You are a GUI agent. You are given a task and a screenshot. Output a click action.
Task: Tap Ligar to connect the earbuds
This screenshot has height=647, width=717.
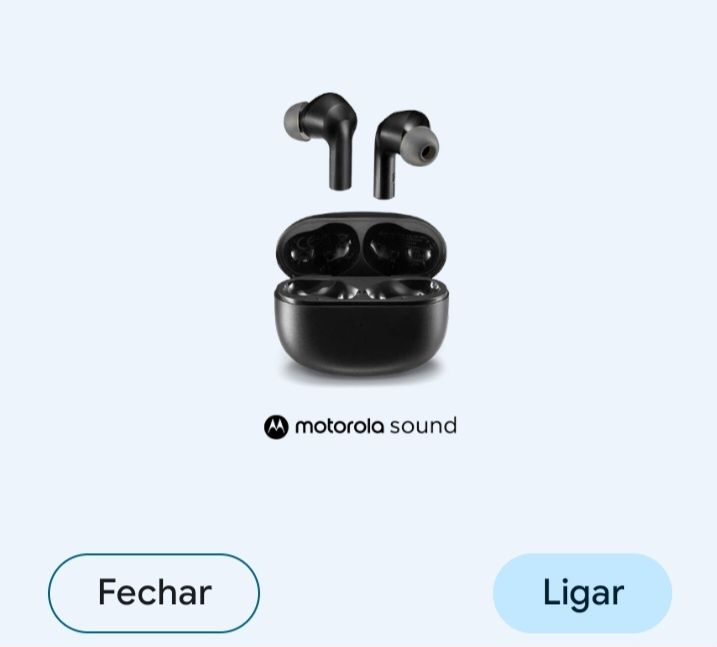(582, 593)
